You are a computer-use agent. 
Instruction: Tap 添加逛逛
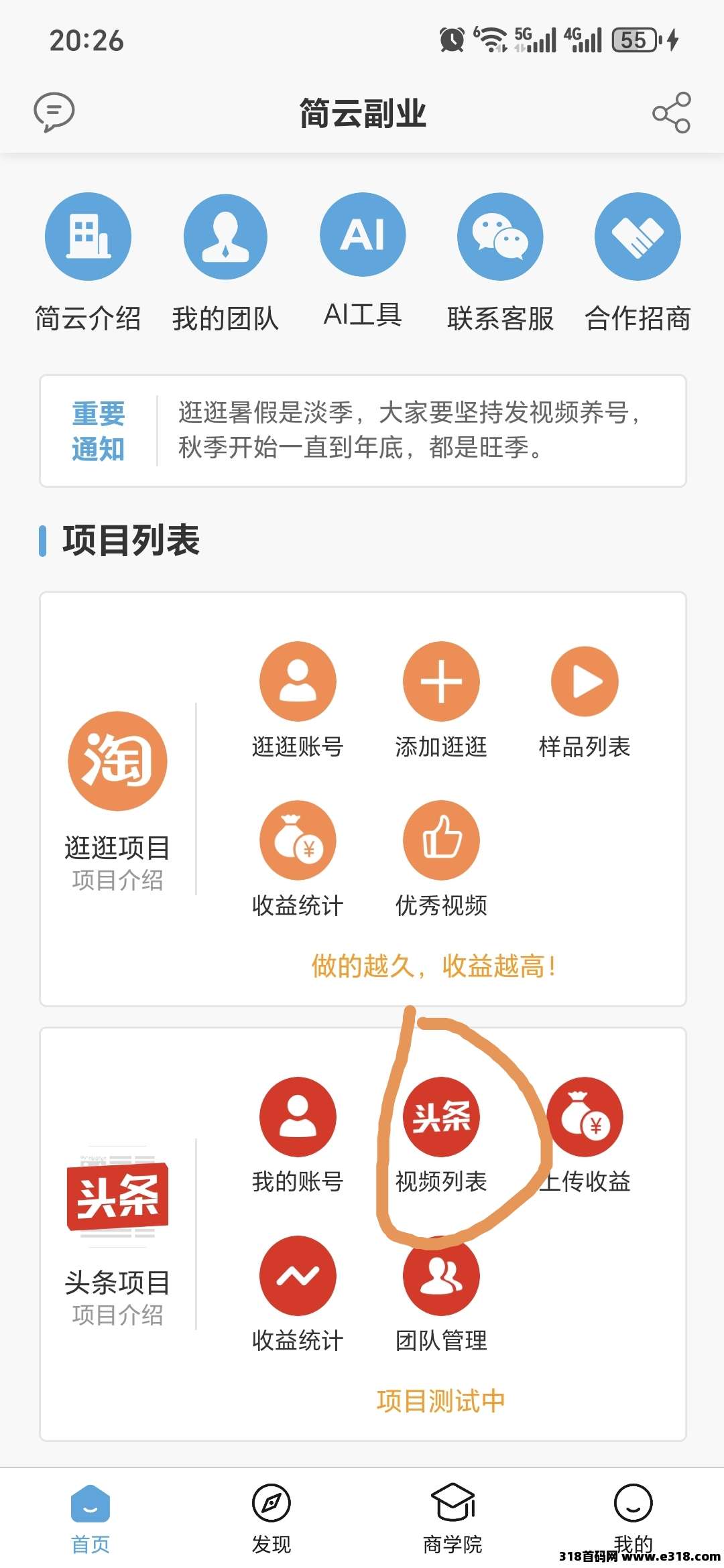(441, 700)
